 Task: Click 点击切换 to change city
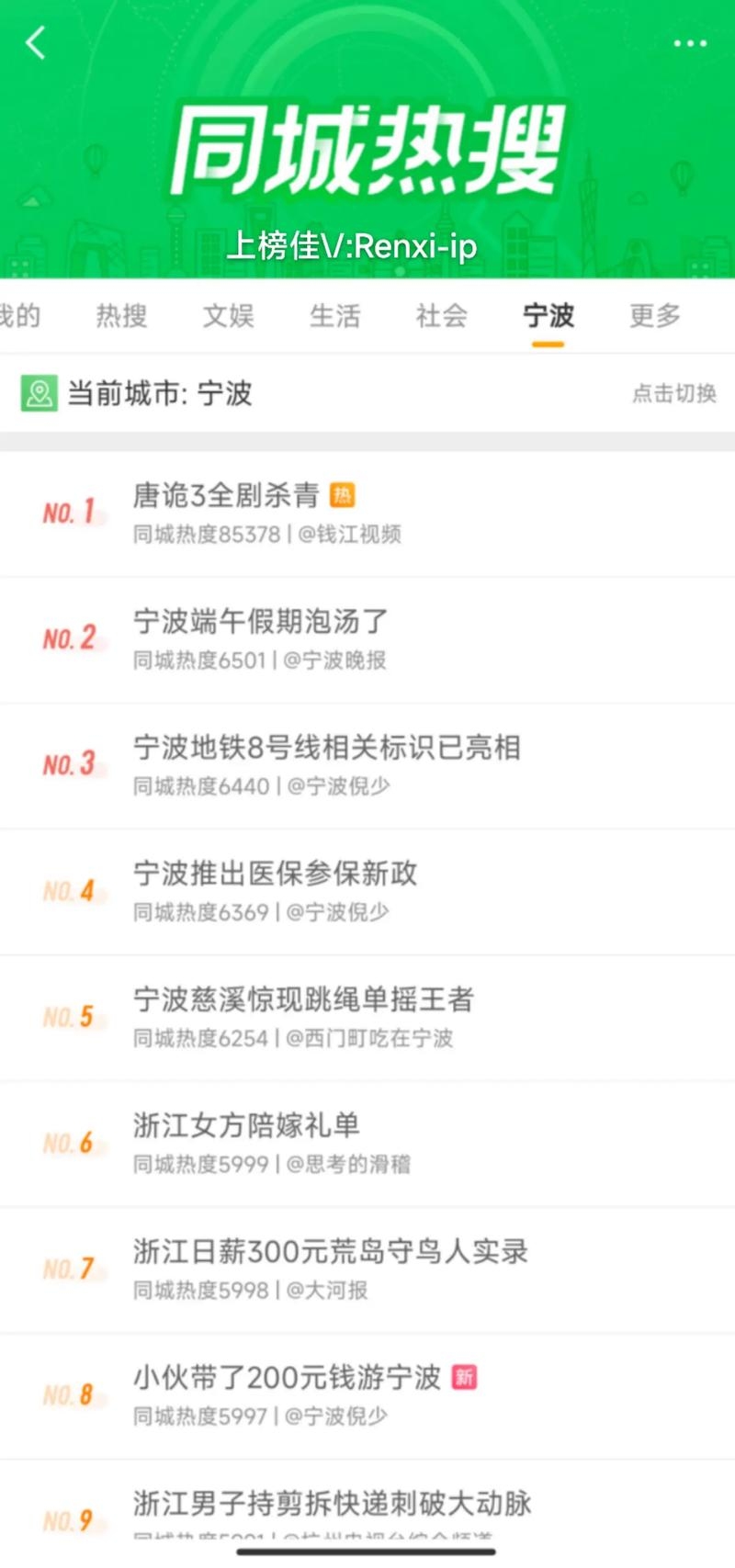[673, 394]
